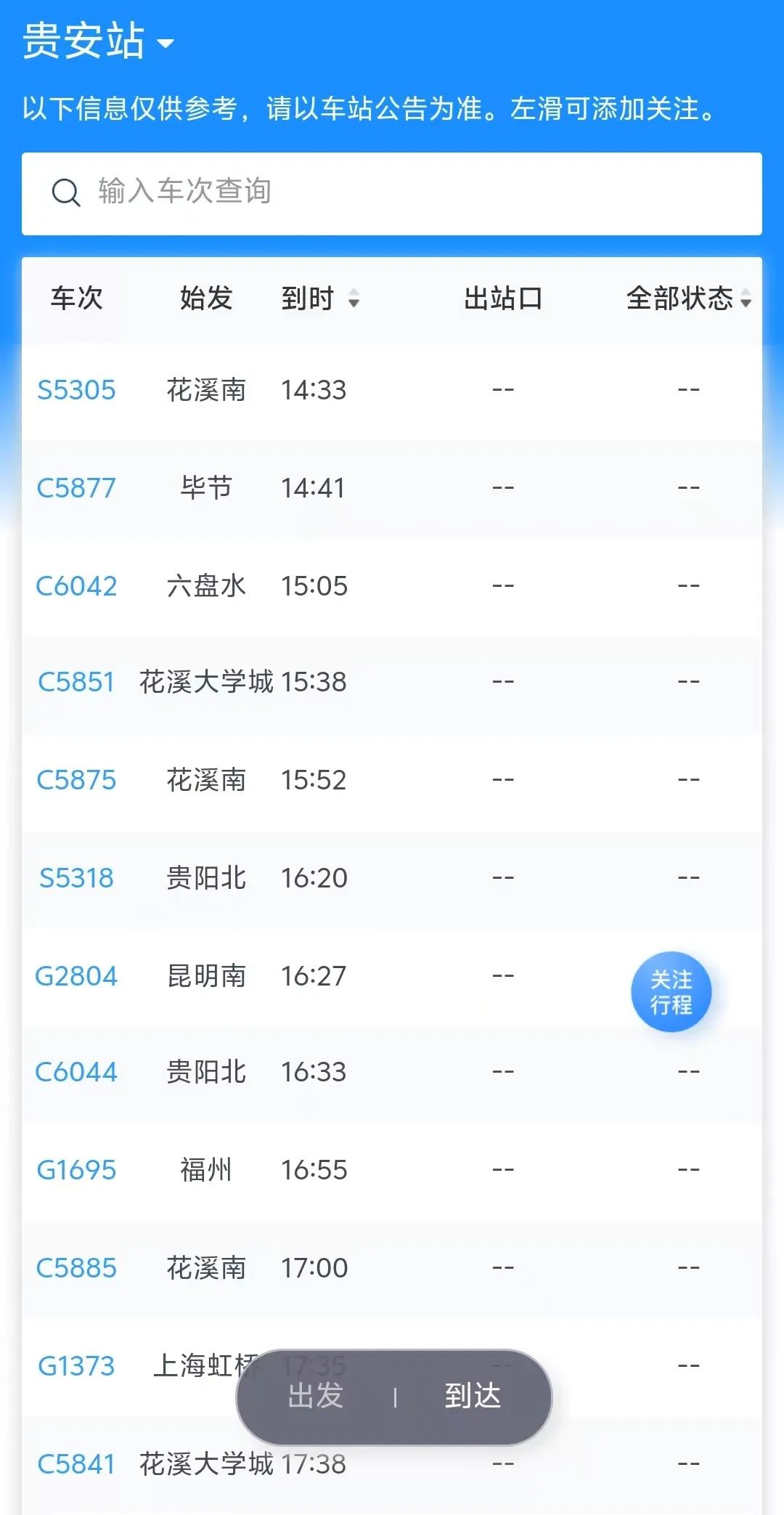
Task: Open train C5877 from 毕节
Action: [76, 488]
